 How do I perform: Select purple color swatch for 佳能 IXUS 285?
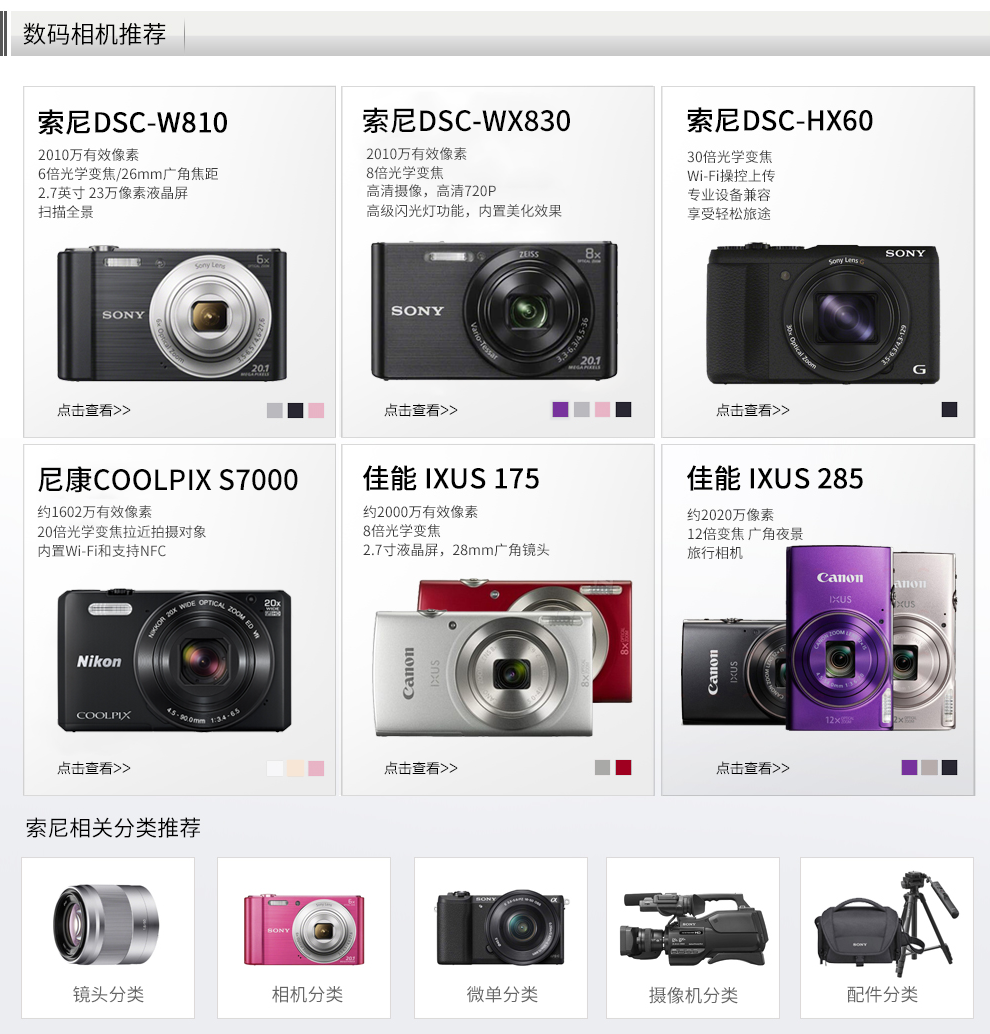coord(909,767)
